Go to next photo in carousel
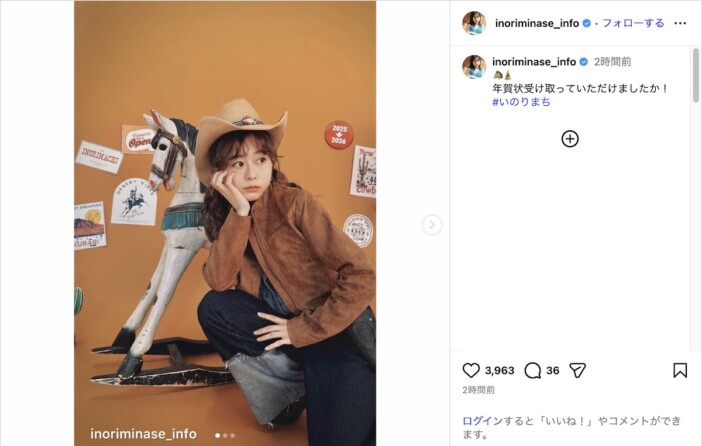 432,225
